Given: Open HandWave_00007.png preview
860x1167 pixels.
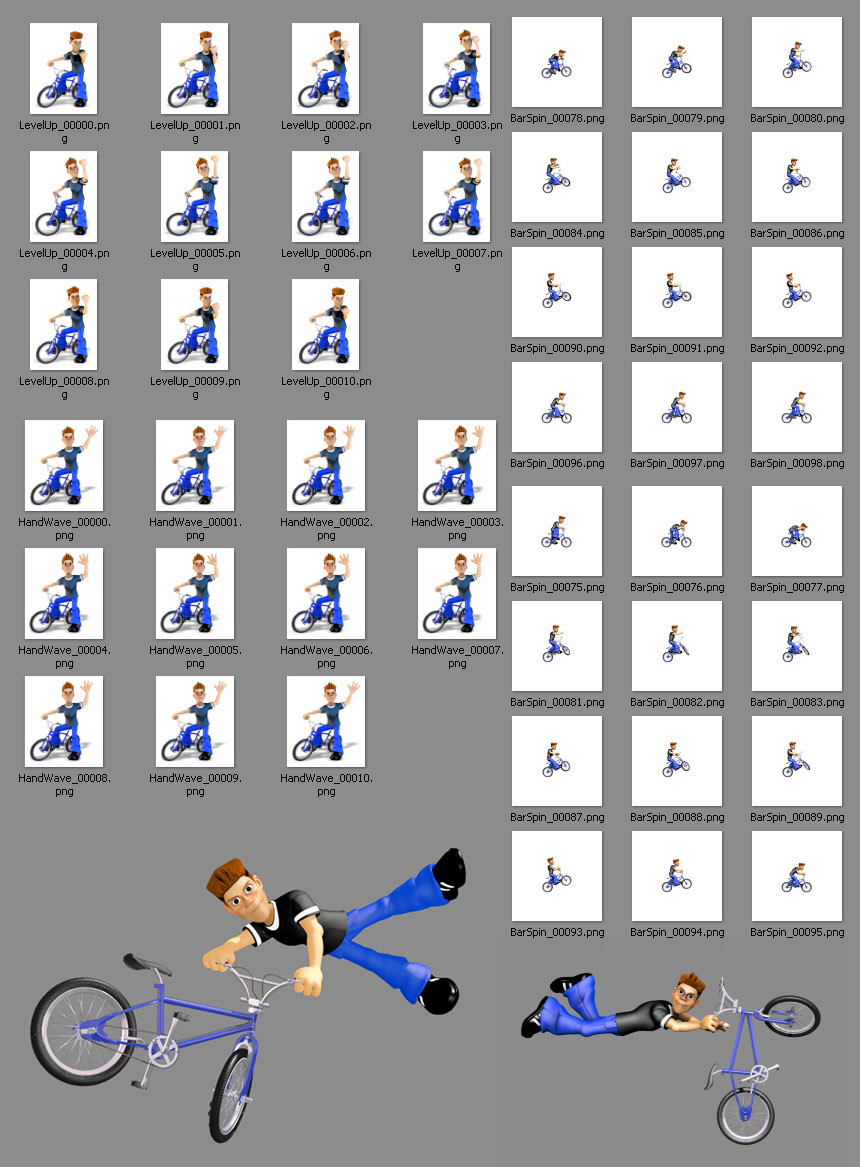Looking at the screenshot, I should tap(457, 593).
